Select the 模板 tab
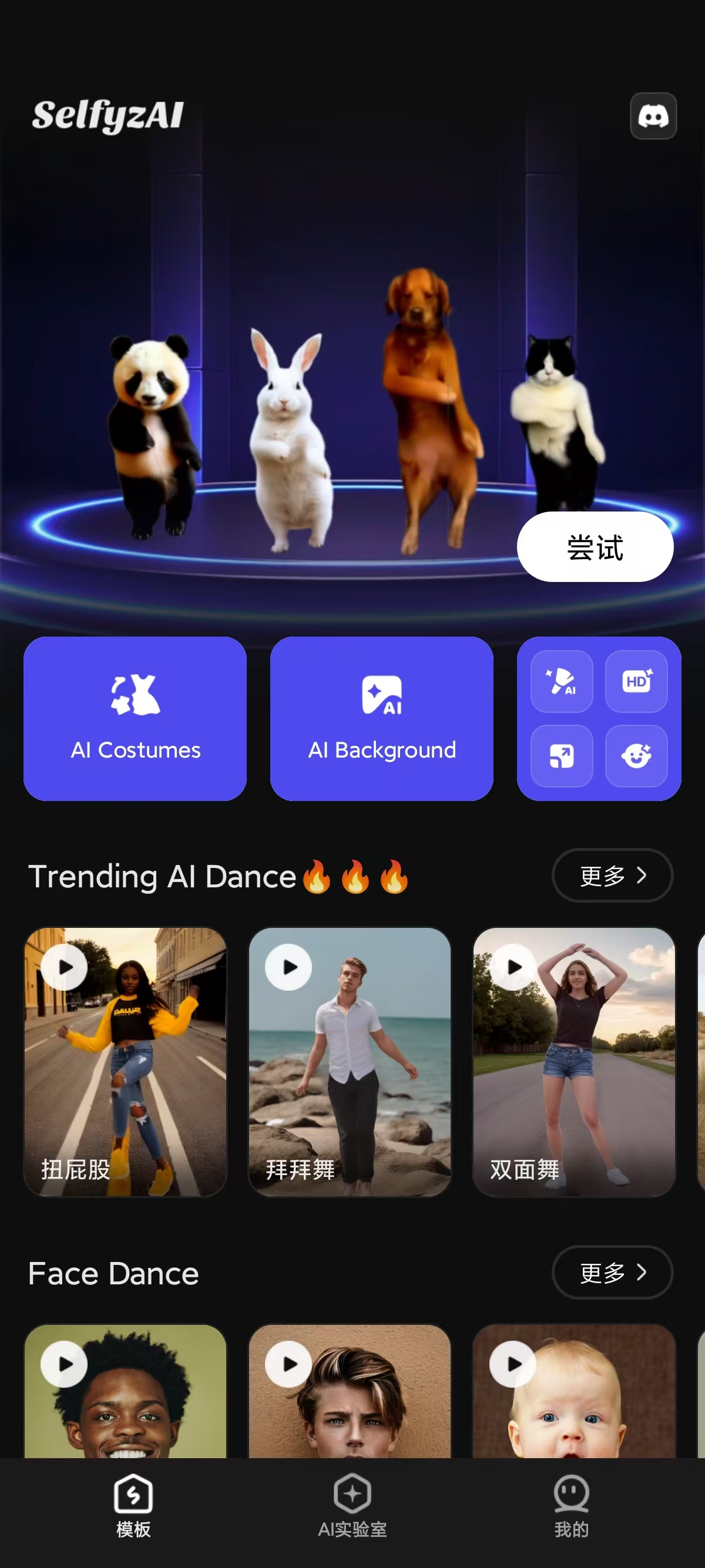The width and height of the screenshot is (705, 1568). point(133,1503)
